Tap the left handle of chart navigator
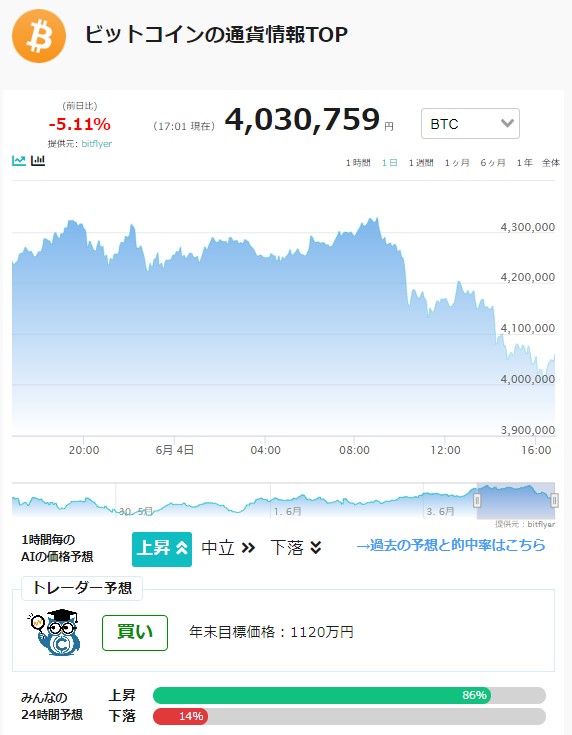Image resolution: width=572 pixels, height=735 pixels. [x=477, y=501]
